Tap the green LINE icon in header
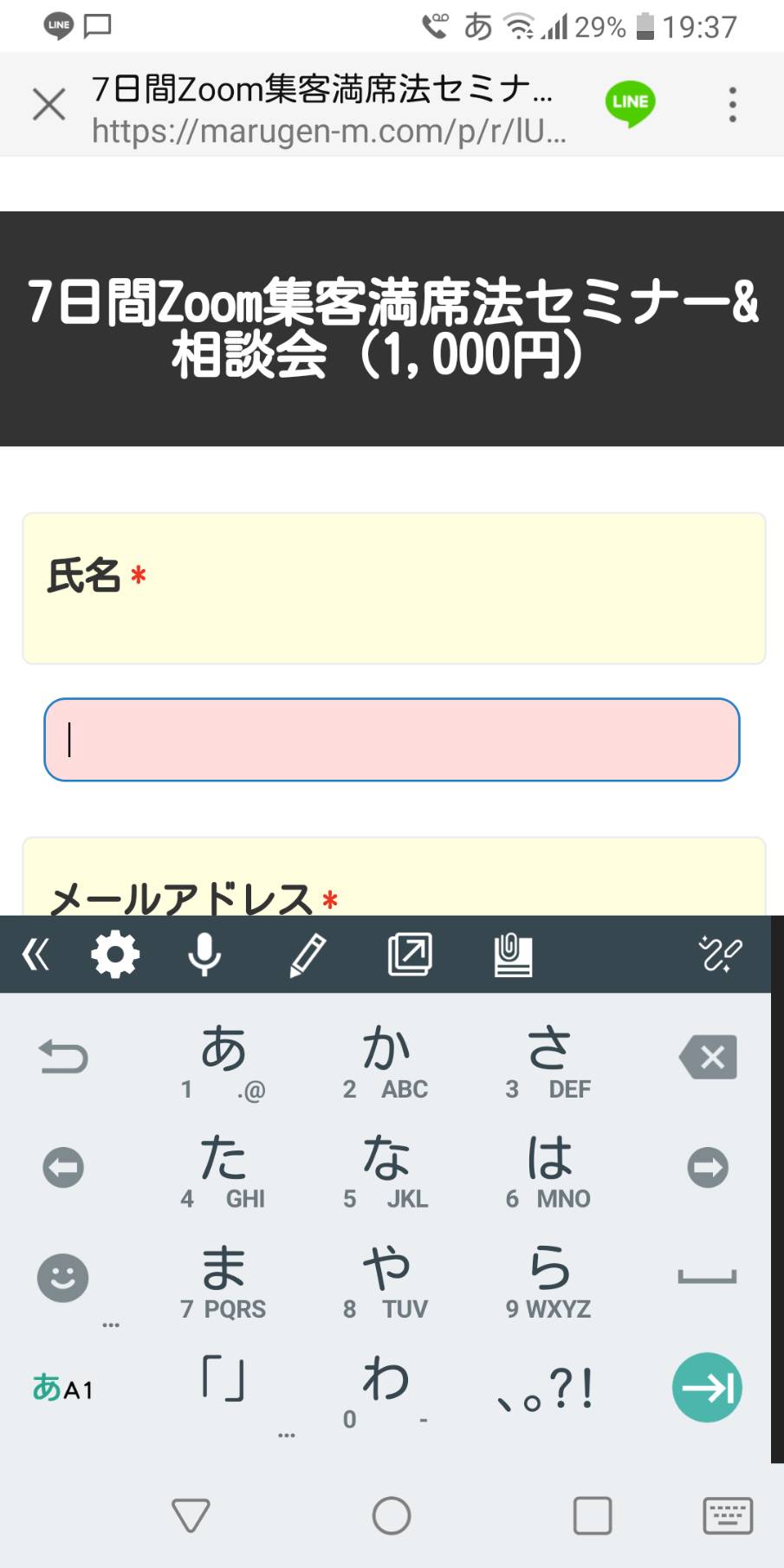This screenshot has width=784, height=1568. point(630,104)
